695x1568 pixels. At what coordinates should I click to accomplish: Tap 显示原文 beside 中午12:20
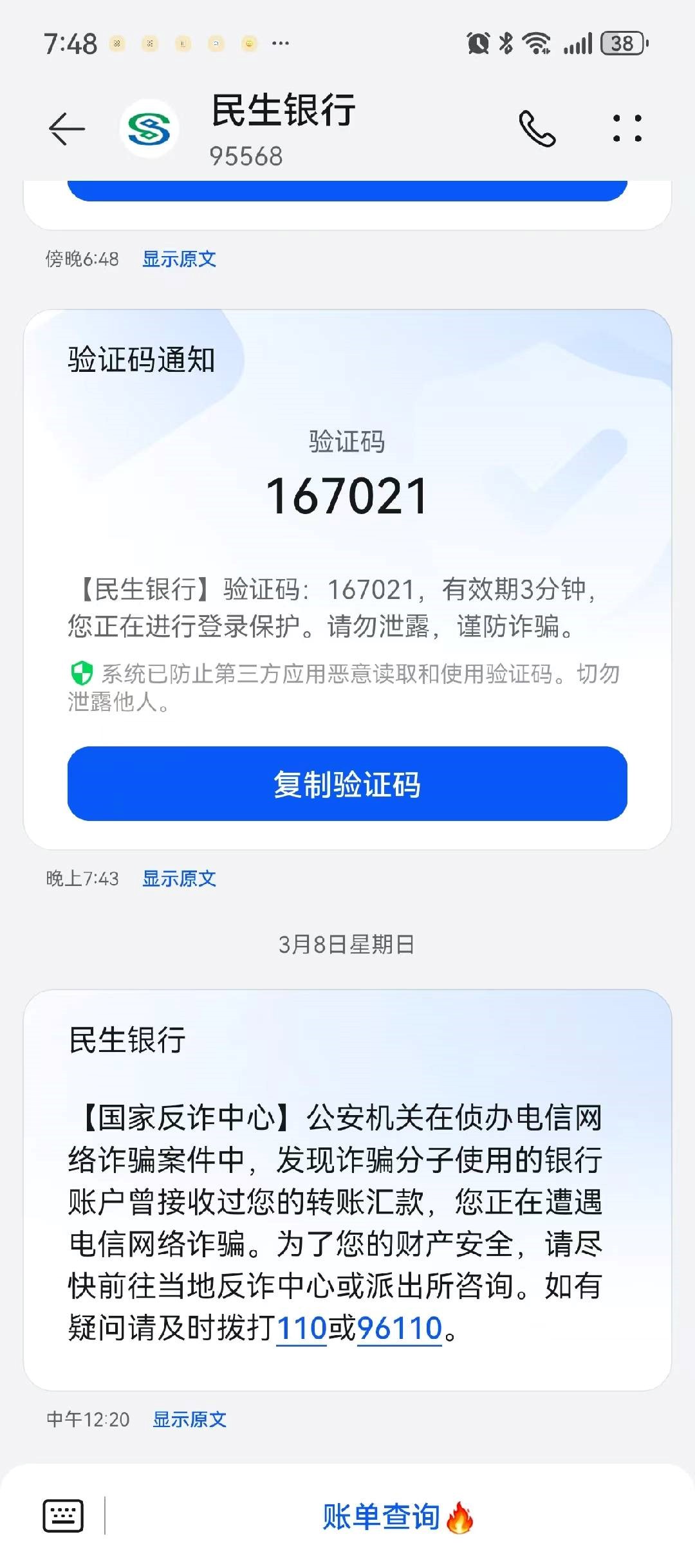coord(189,1419)
